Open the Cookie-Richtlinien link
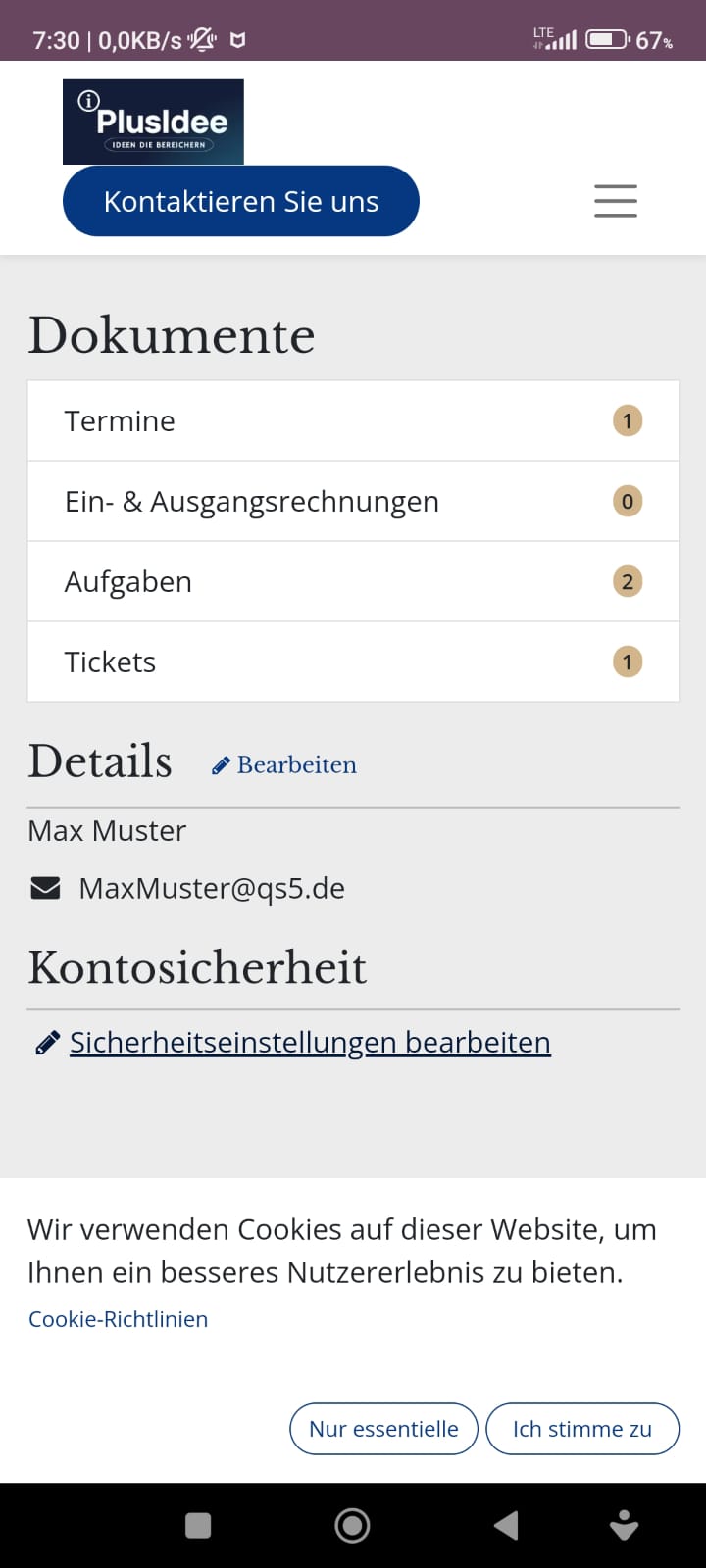This screenshot has width=706, height=1568. point(118,1319)
